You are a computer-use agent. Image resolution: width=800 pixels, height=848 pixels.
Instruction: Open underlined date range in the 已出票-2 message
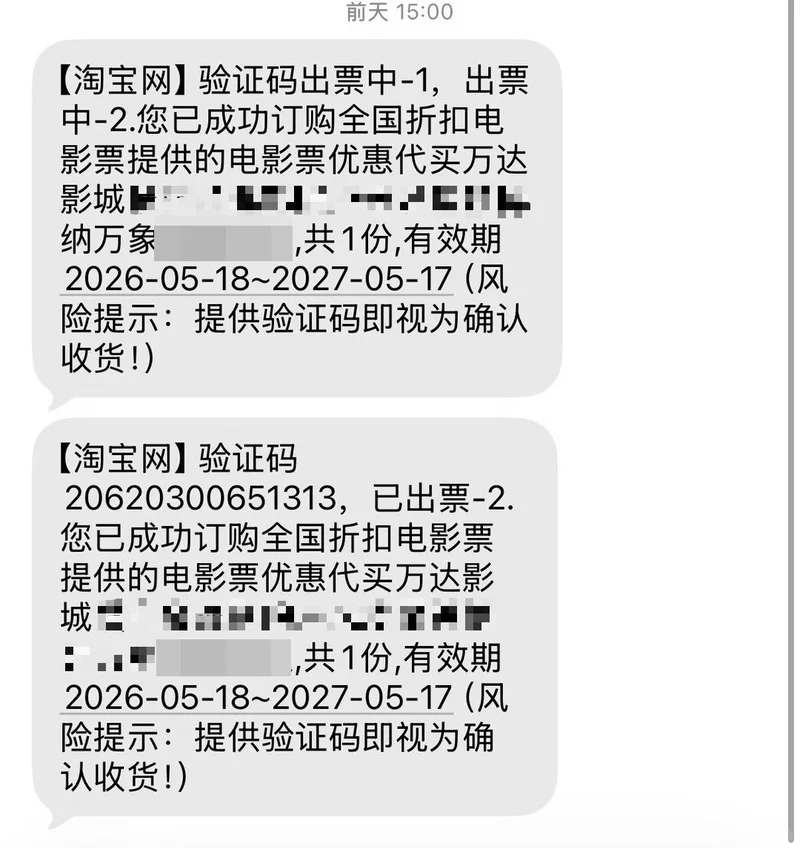[x=257, y=698]
